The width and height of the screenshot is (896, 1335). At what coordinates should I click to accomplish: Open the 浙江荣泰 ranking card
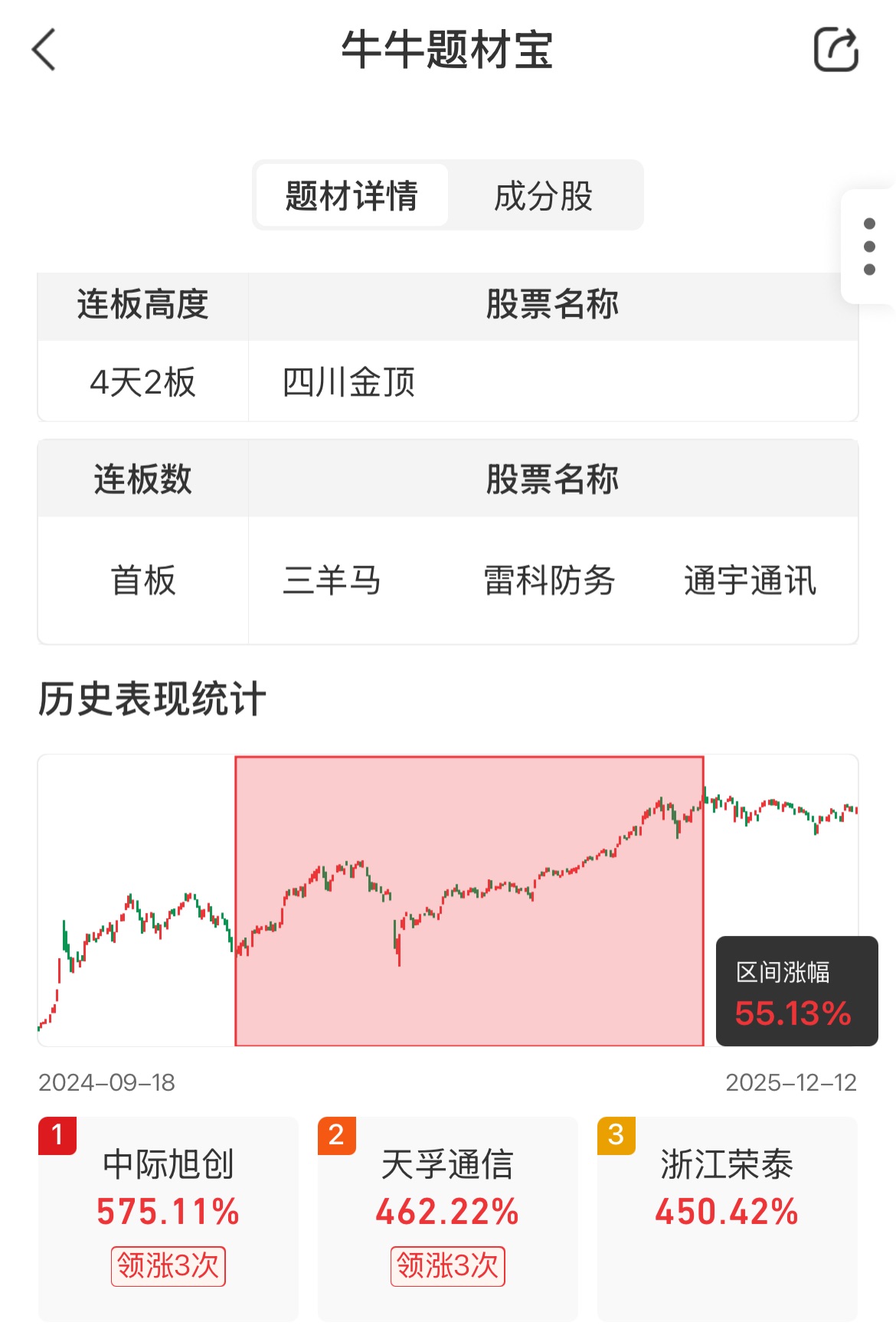click(x=727, y=1218)
